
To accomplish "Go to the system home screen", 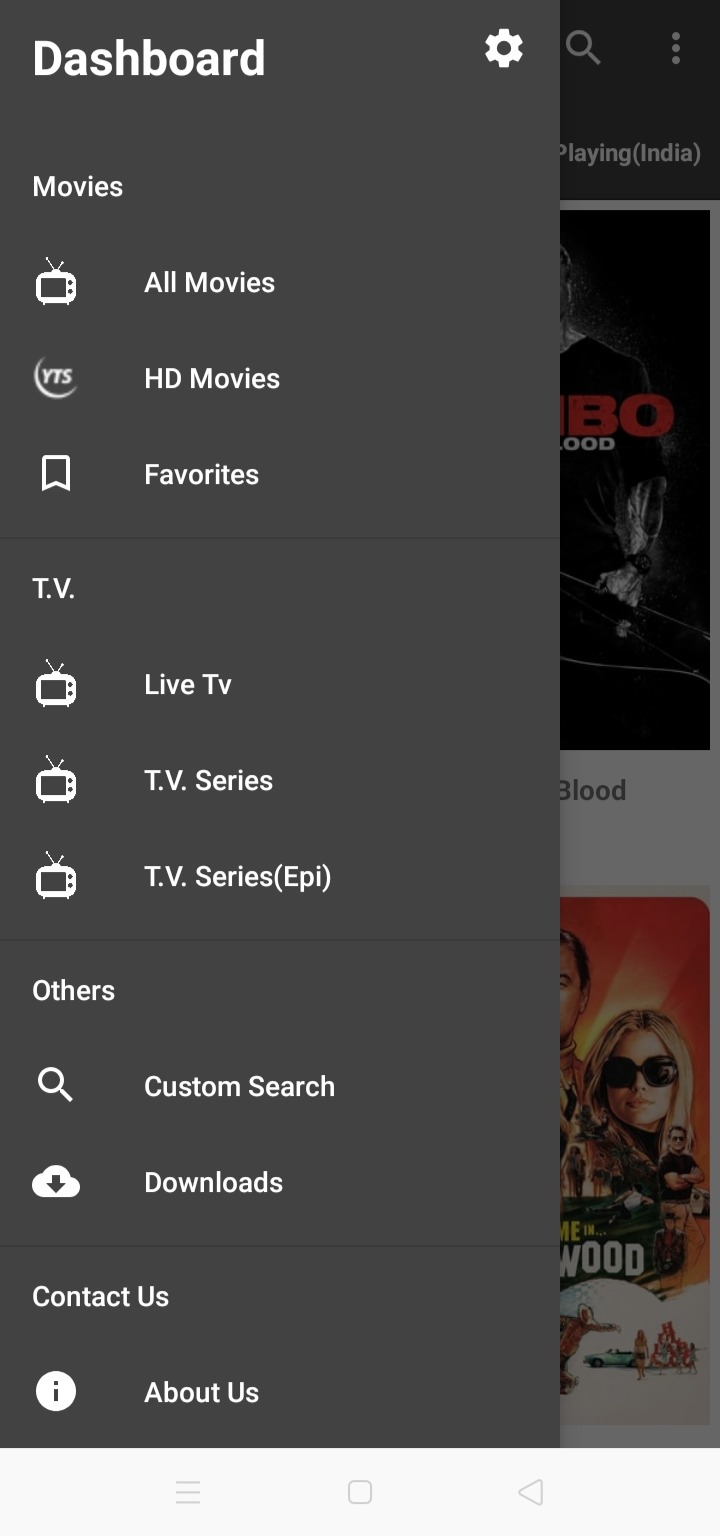I will (360, 1492).
